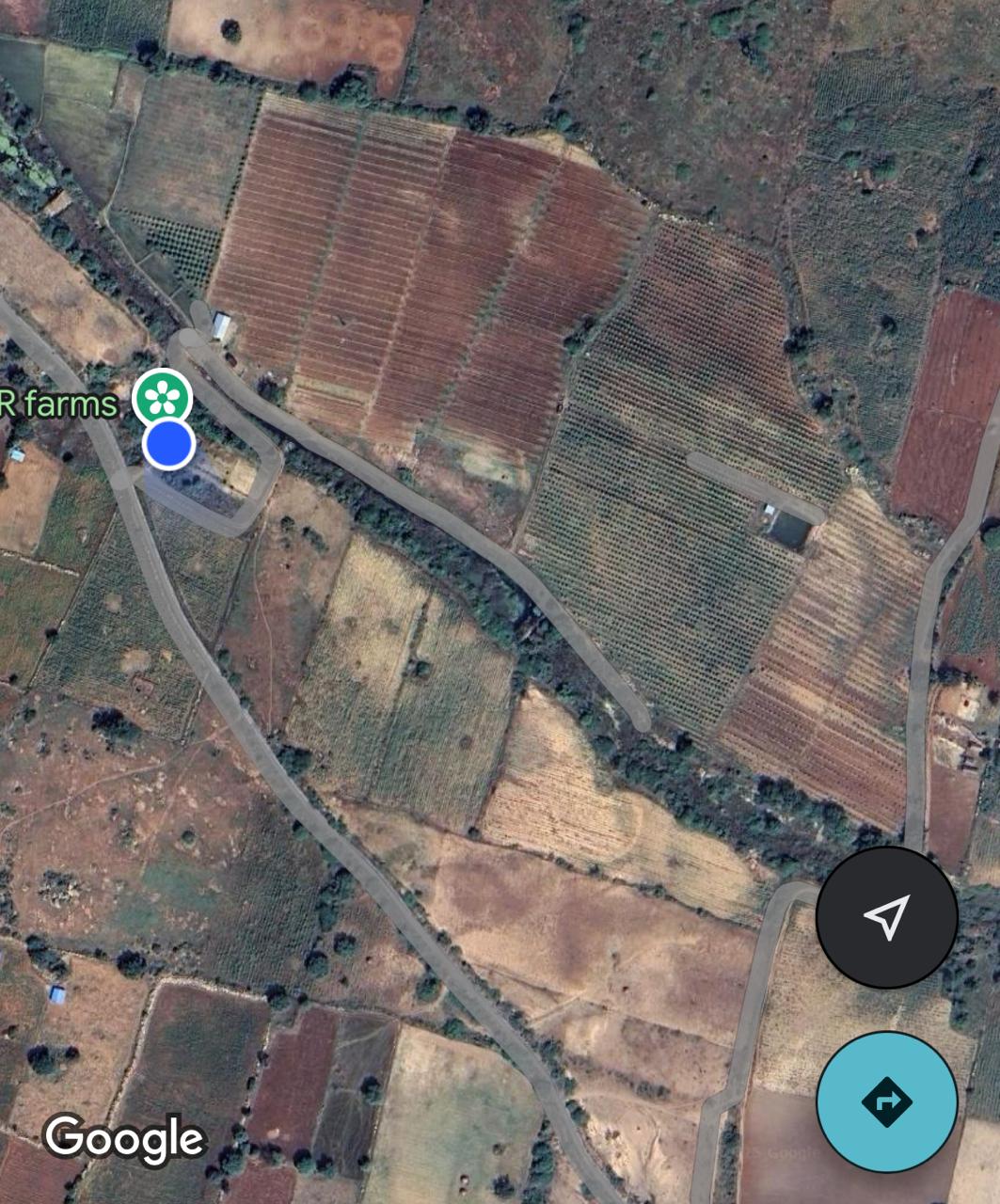Center map on my current location
The width and height of the screenshot is (1000, 1204).
886,917
